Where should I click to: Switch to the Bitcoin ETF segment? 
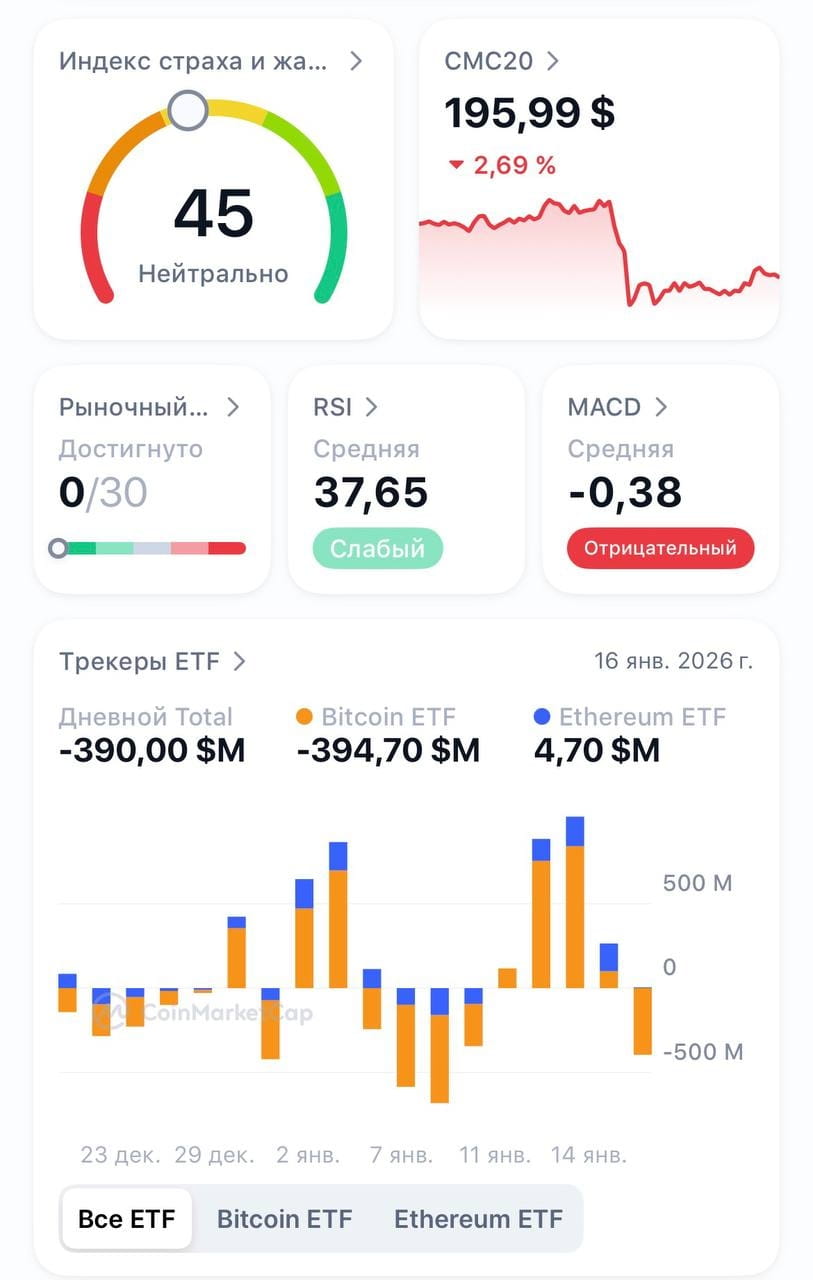coord(285,1219)
